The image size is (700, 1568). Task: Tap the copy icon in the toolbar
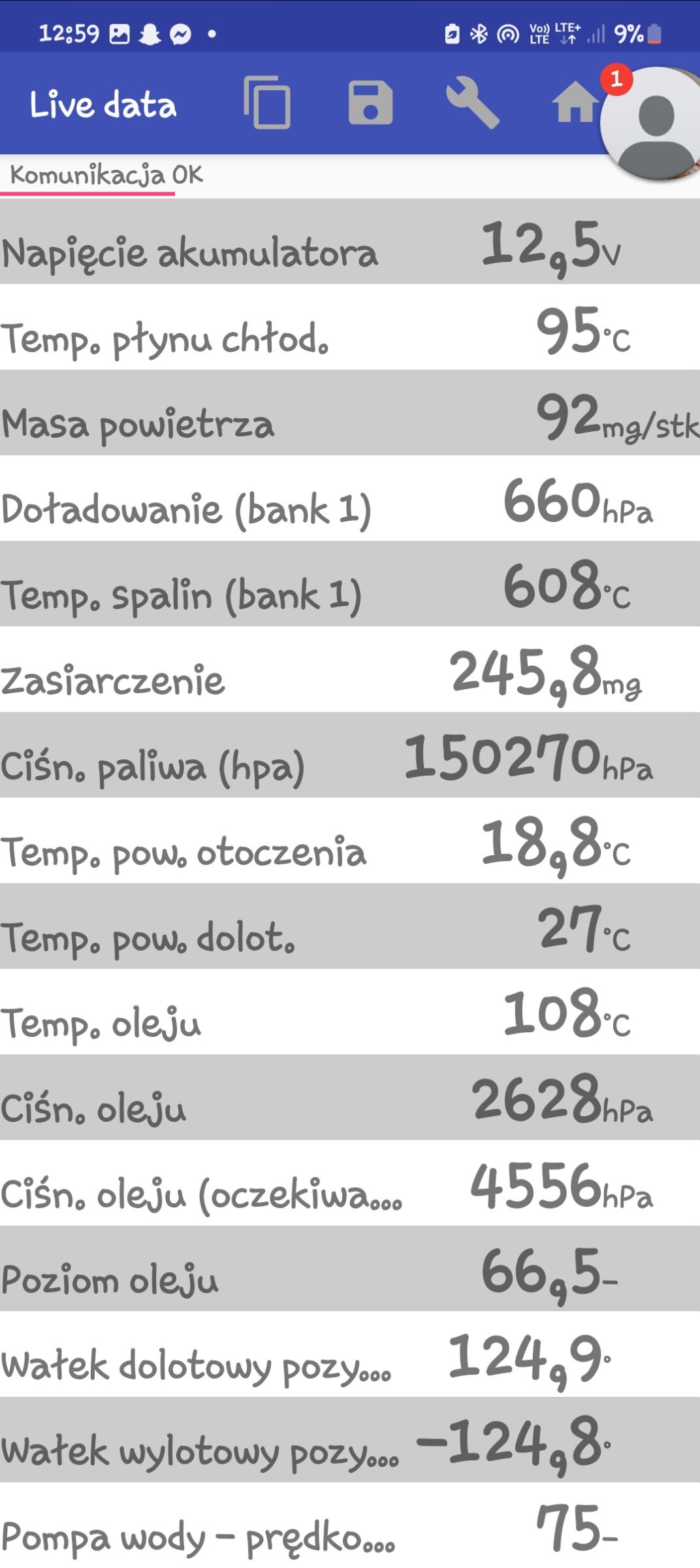point(267,103)
